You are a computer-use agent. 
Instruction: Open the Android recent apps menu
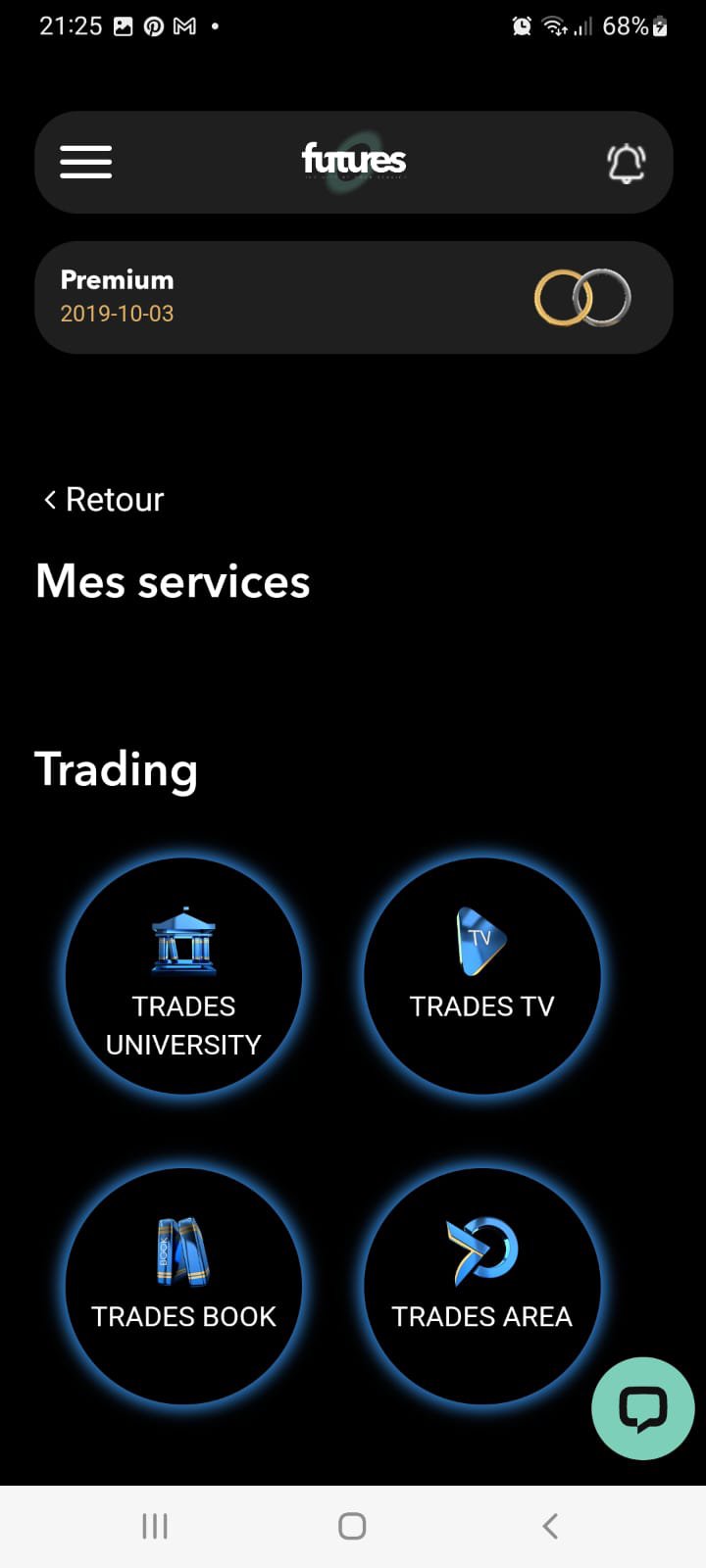point(154,1525)
